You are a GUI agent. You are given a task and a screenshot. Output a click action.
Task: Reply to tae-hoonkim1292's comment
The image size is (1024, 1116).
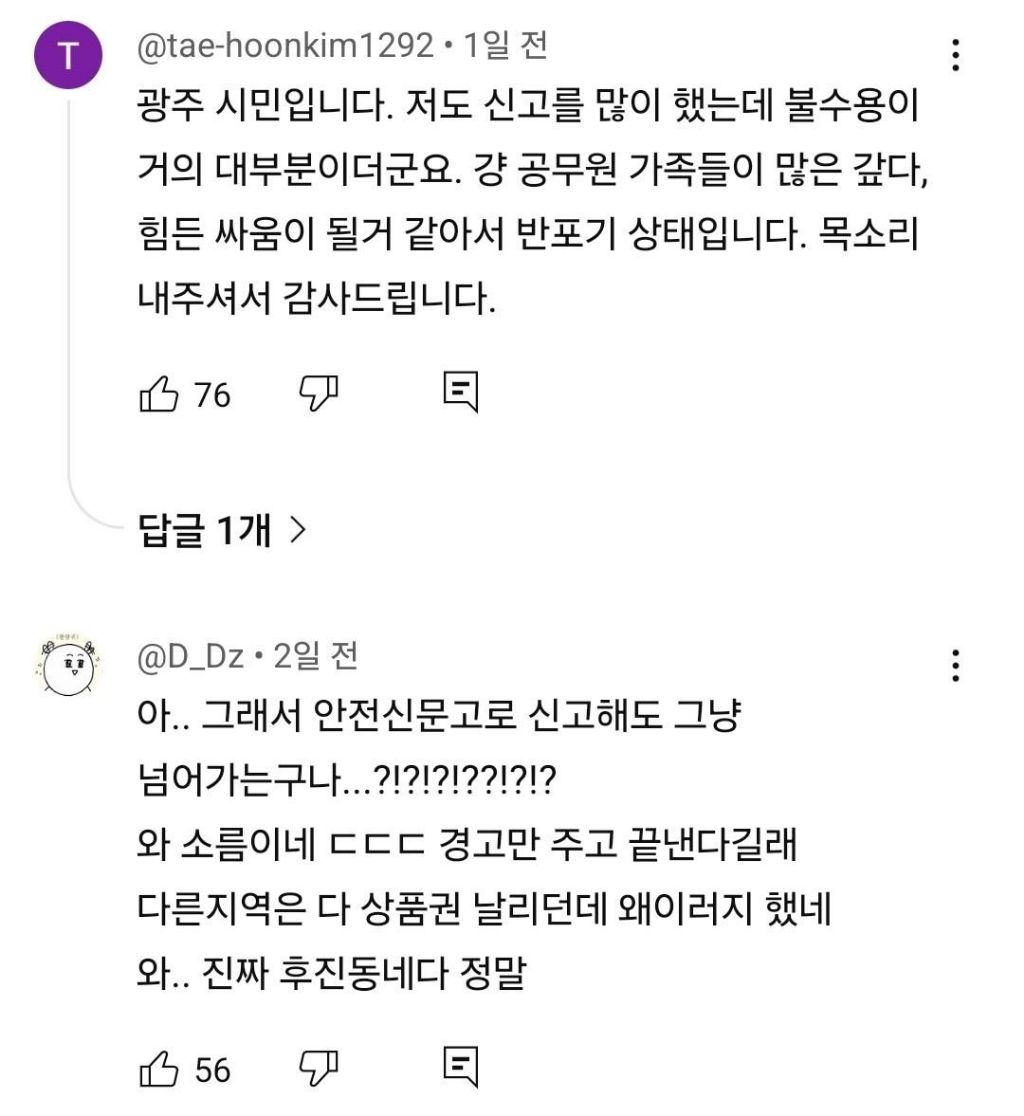(460, 392)
